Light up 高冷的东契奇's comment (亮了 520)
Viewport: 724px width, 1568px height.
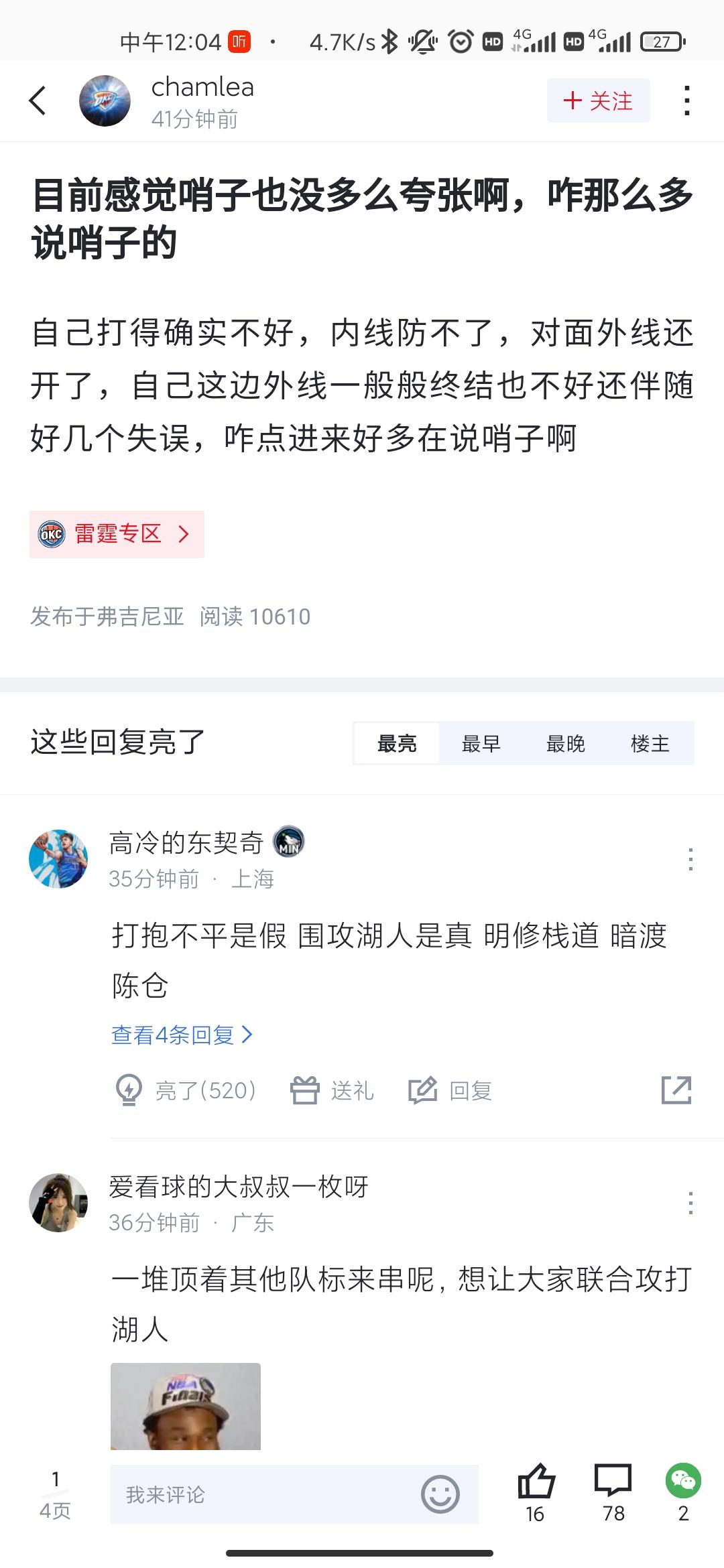coord(186,1090)
